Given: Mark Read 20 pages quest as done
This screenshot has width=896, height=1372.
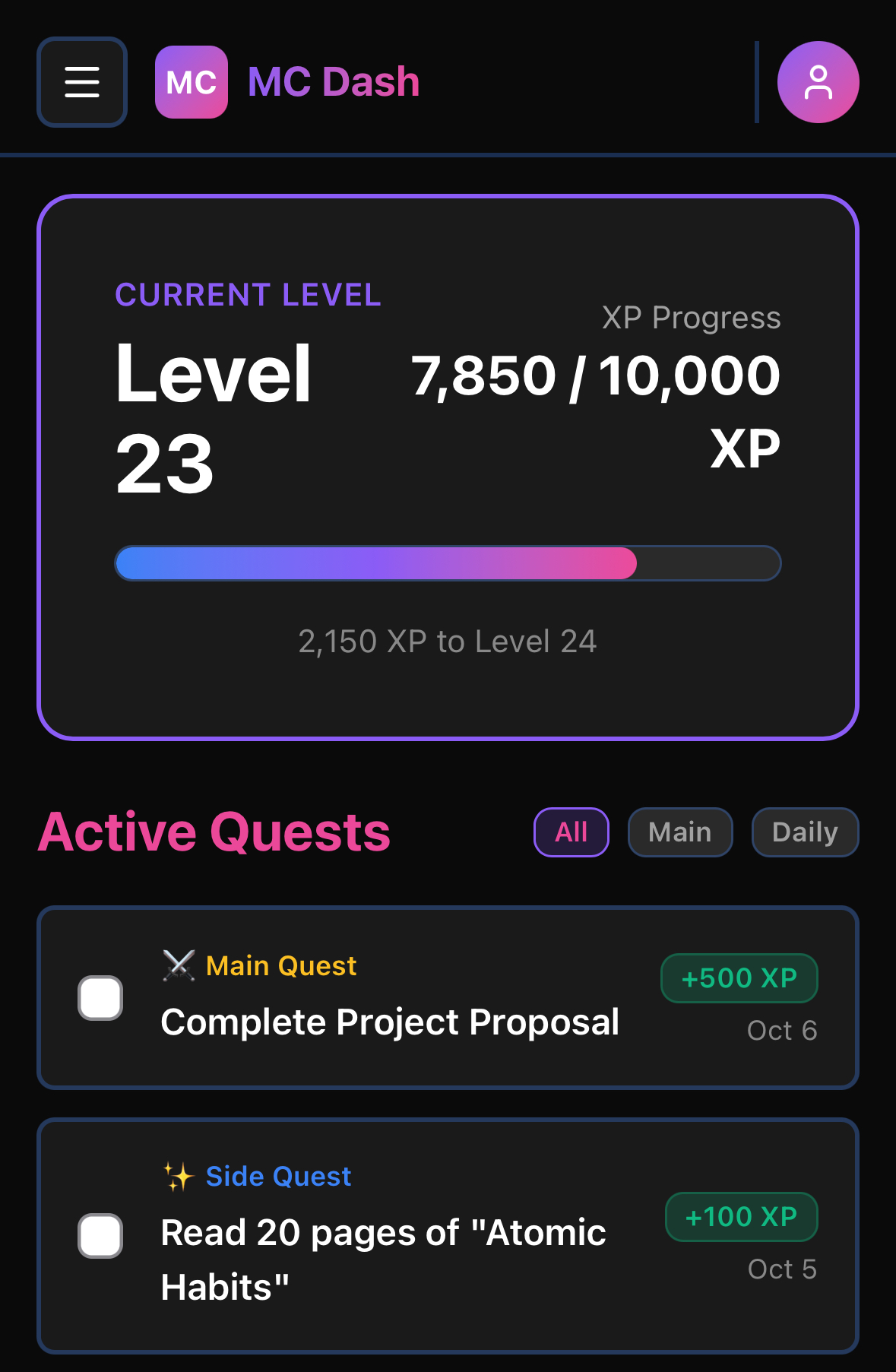Looking at the screenshot, I should (x=100, y=1236).
